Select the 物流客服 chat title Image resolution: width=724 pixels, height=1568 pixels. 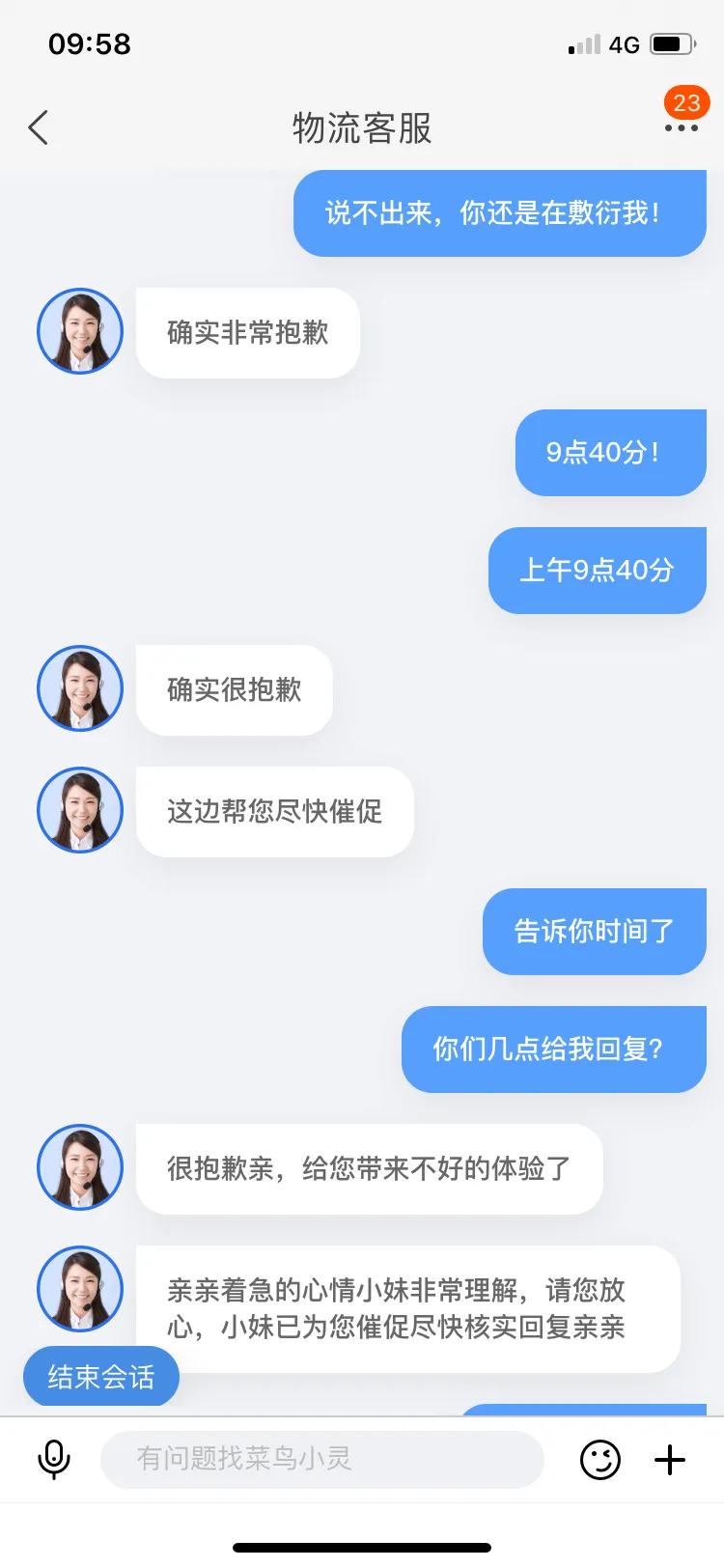point(361,128)
